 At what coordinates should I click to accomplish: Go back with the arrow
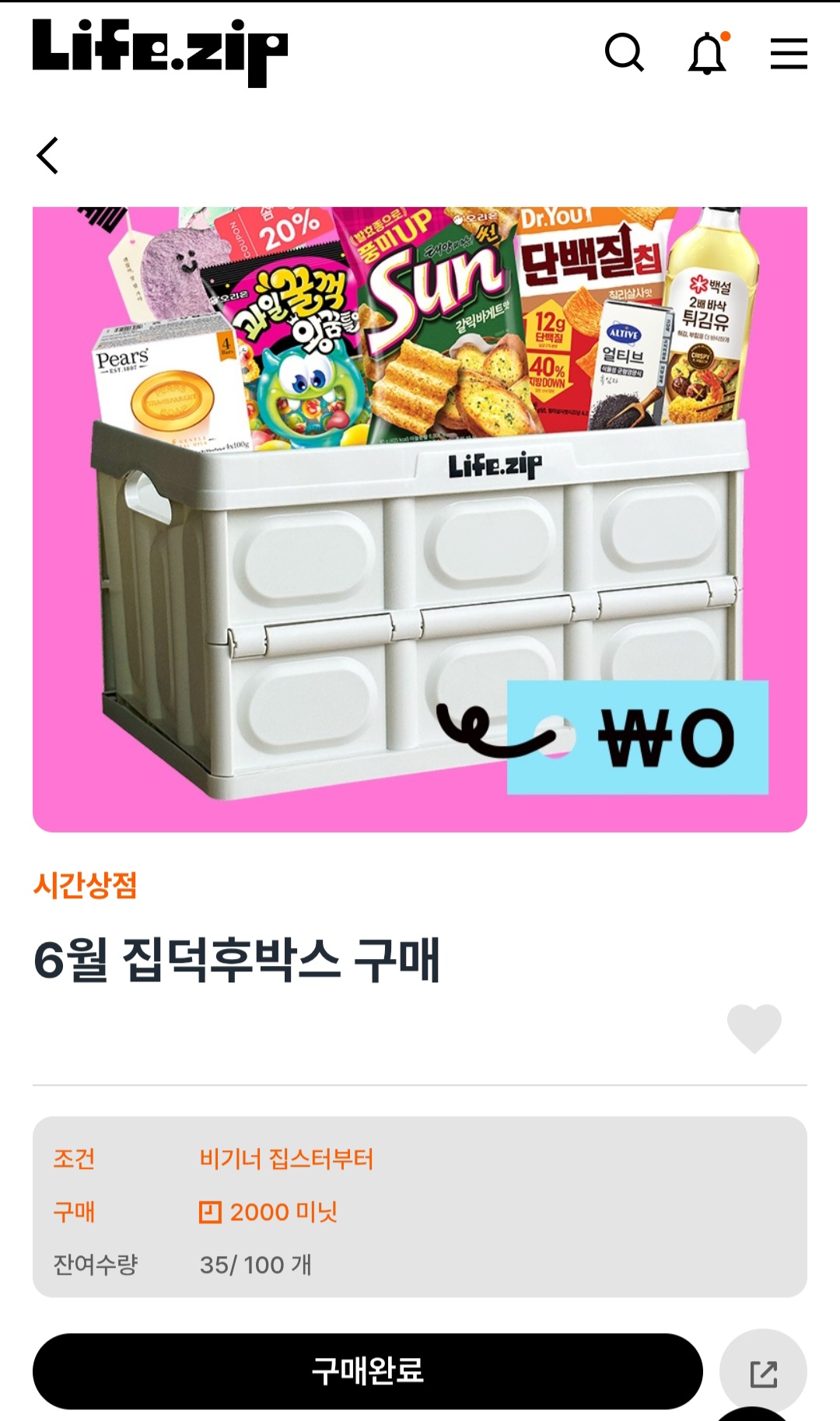[47, 156]
